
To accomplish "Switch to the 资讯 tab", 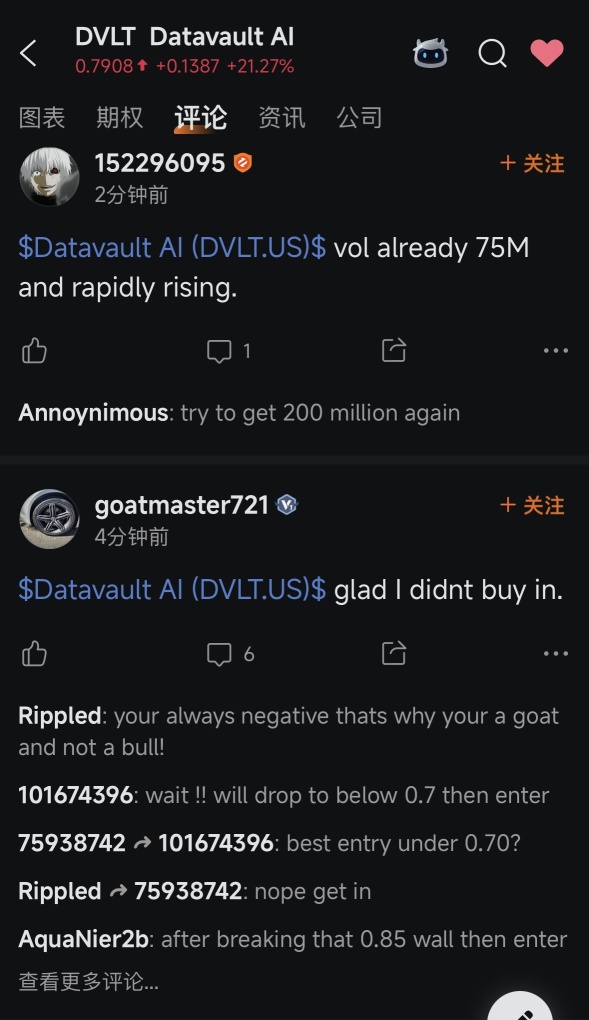I will 282,118.
